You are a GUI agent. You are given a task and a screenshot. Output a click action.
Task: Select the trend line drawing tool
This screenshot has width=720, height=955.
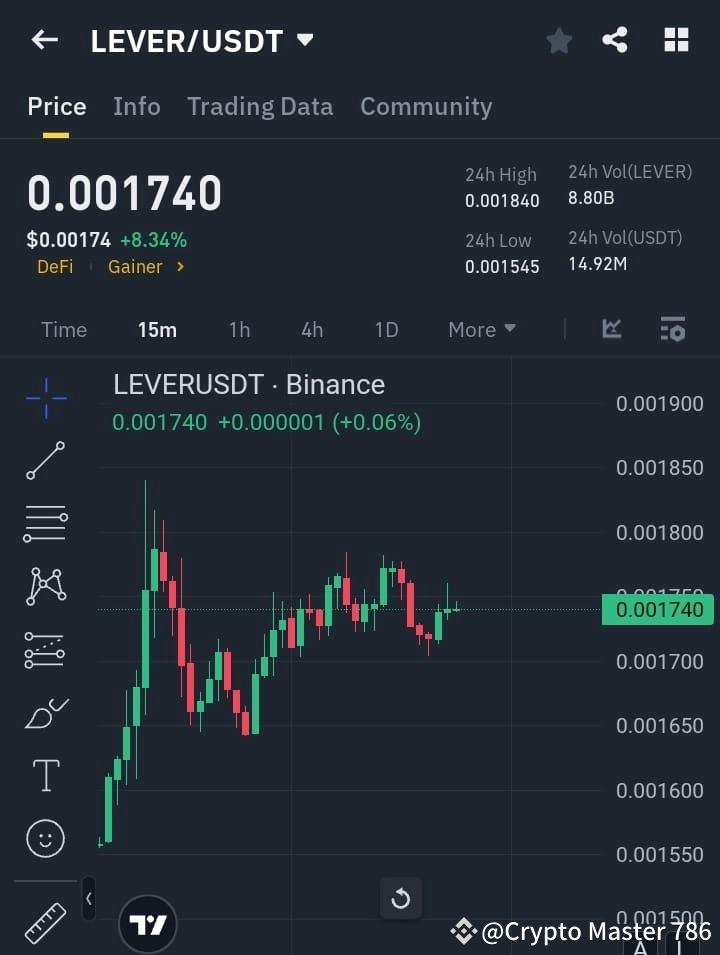pyautogui.click(x=44, y=461)
